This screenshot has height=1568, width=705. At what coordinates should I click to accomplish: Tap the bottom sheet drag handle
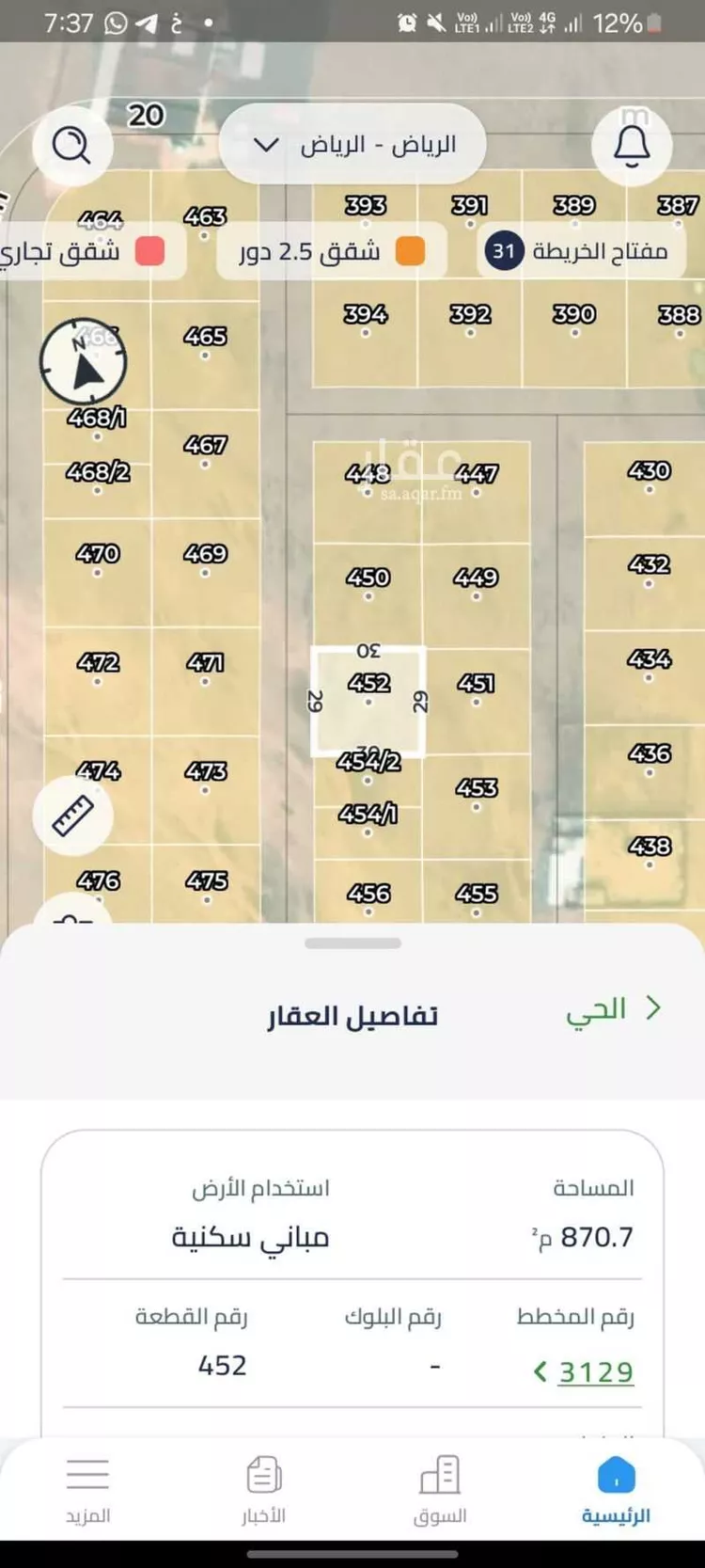pos(352,942)
